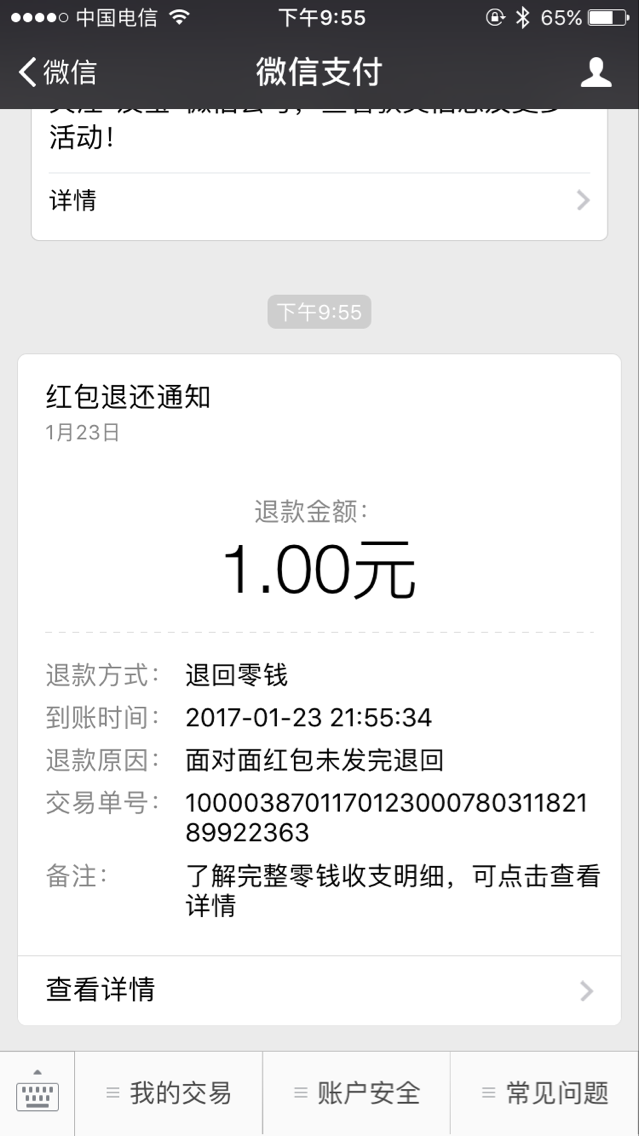
Task: Switch to keyboard input
Action: [37, 1092]
